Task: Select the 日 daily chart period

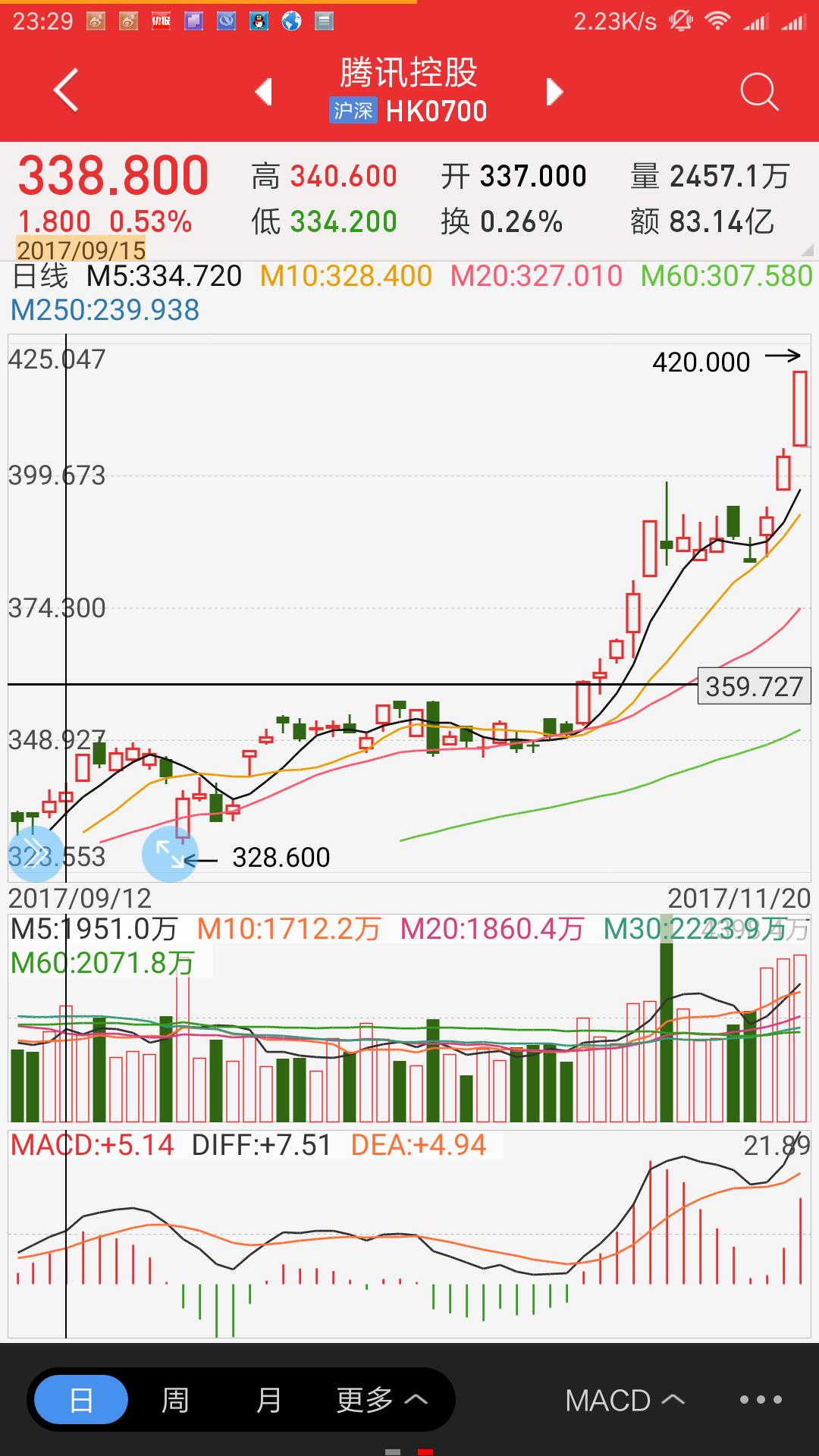Action: point(81,1400)
